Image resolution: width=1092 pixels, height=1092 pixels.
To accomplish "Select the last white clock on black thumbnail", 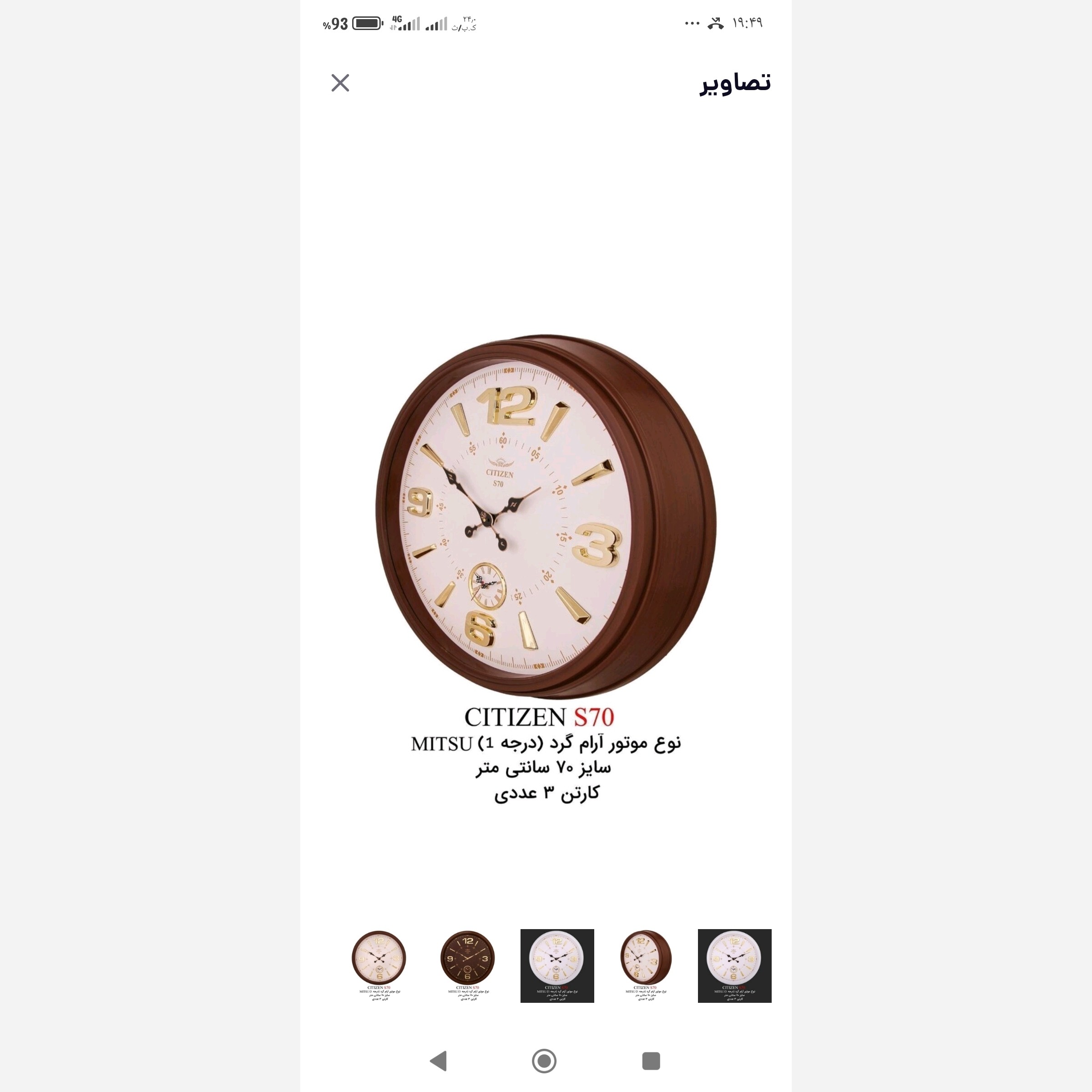I will [734, 966].
